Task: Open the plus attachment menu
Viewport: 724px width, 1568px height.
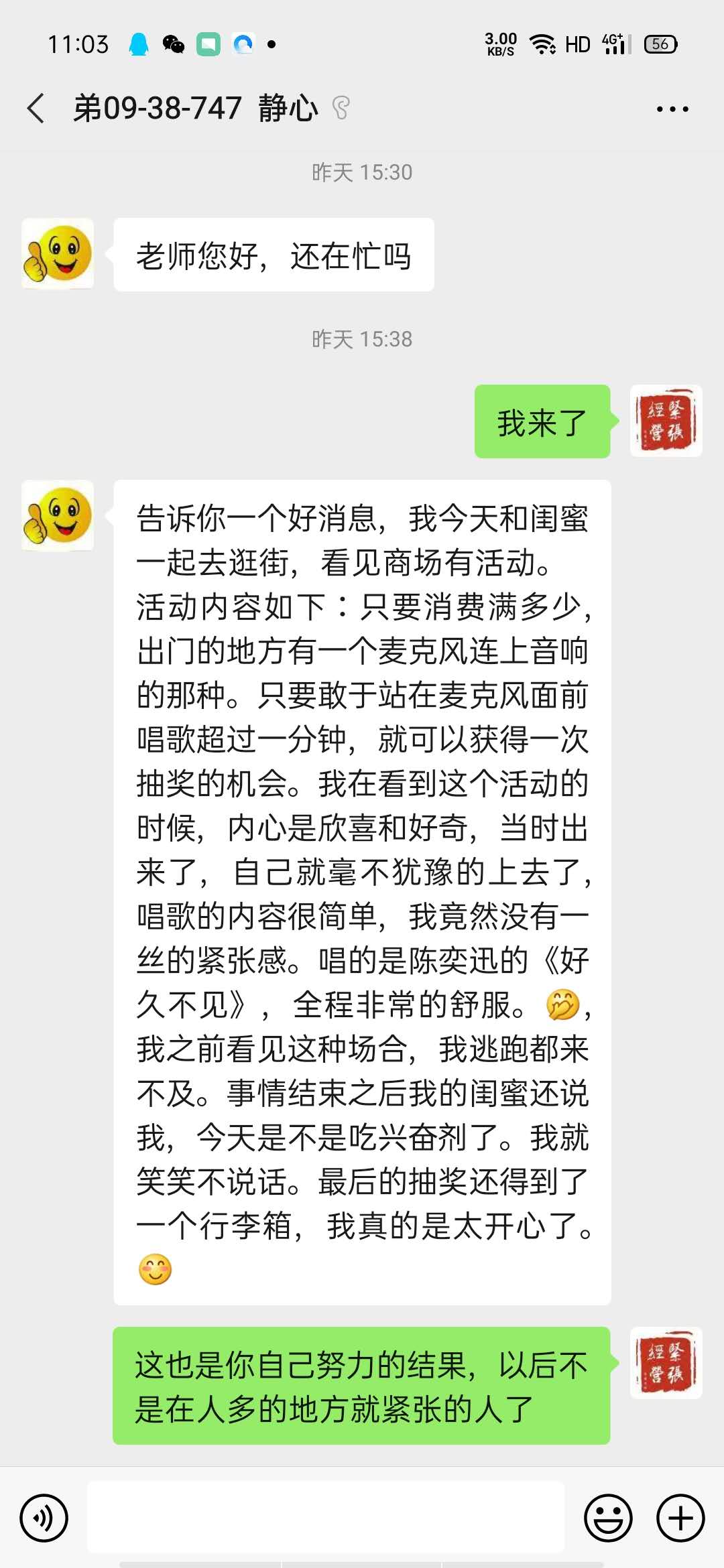Action: pos(680,1517)
